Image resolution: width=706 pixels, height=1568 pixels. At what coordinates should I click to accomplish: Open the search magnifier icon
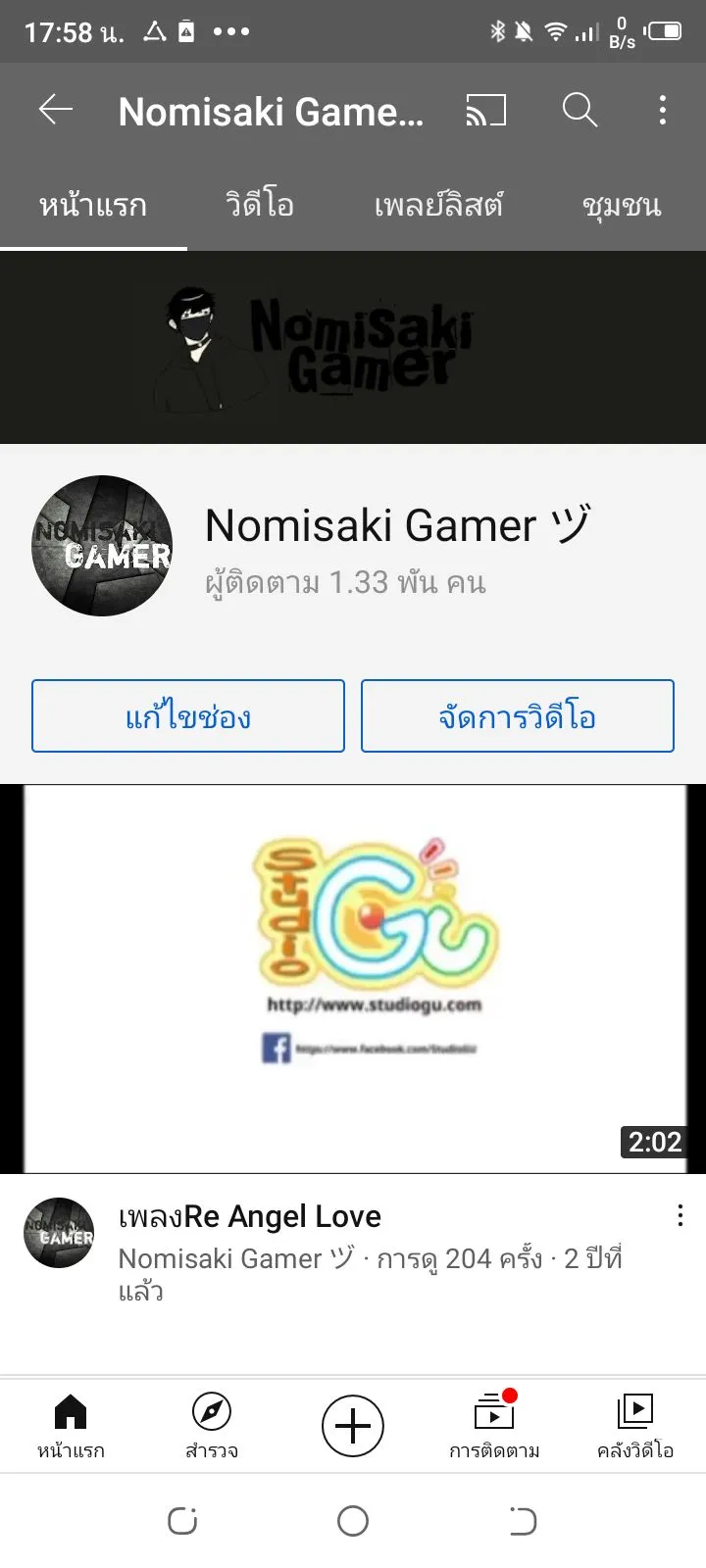pos(580,111)
